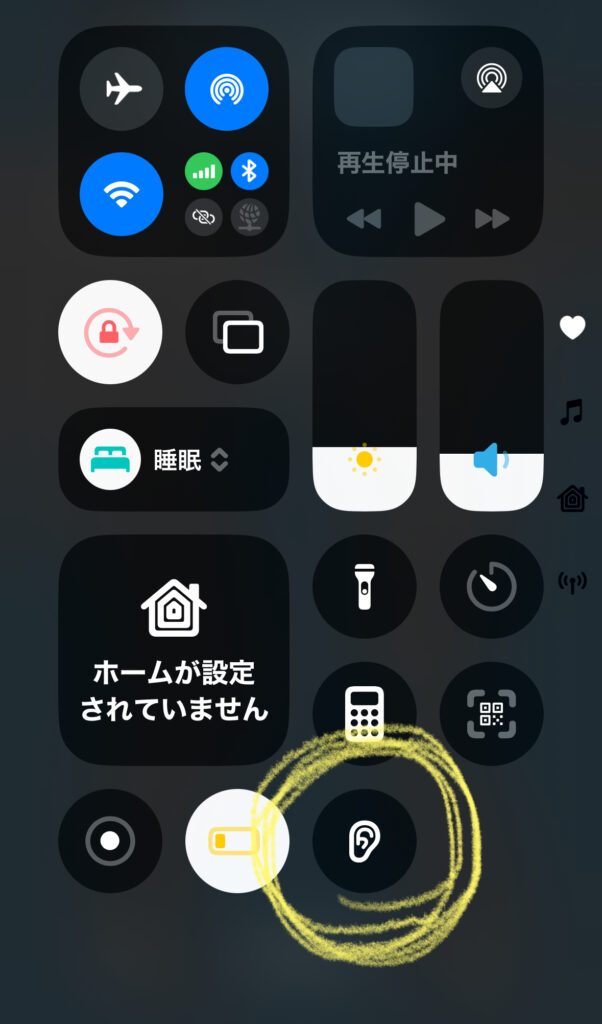Open the hearing control

pos(364,841)
